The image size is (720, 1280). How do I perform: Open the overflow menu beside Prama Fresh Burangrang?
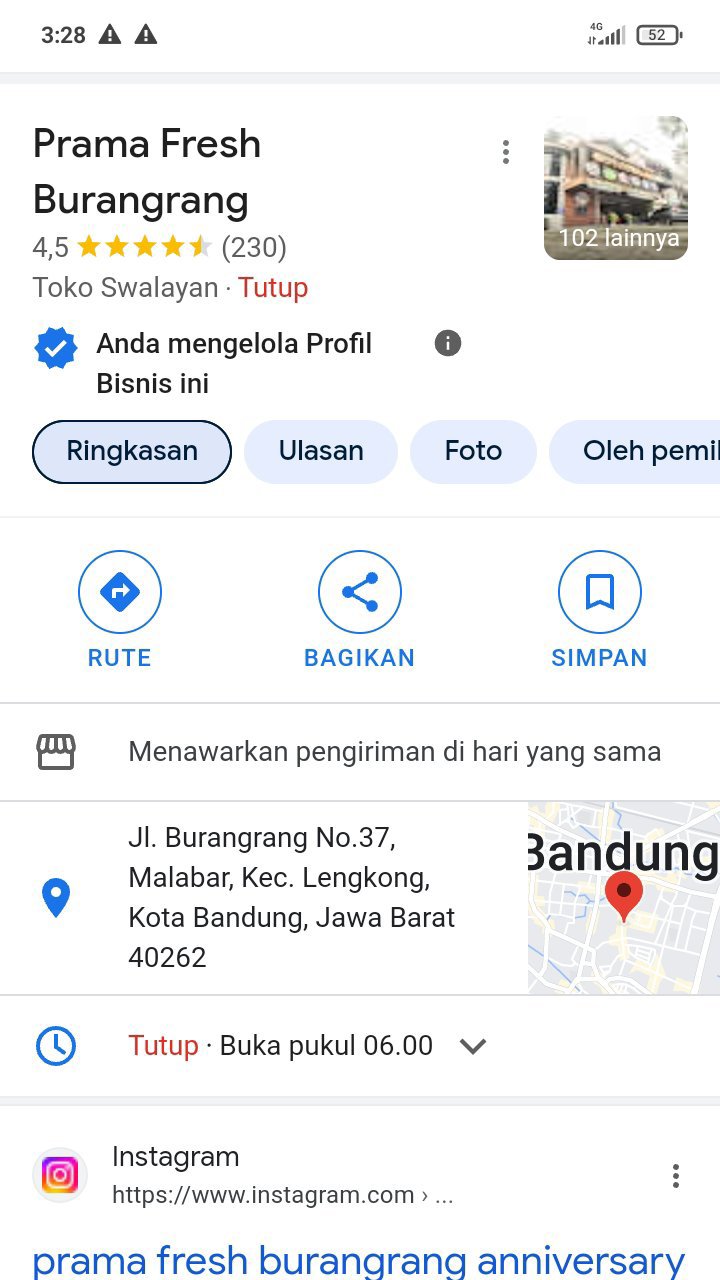tap(506, 152)
